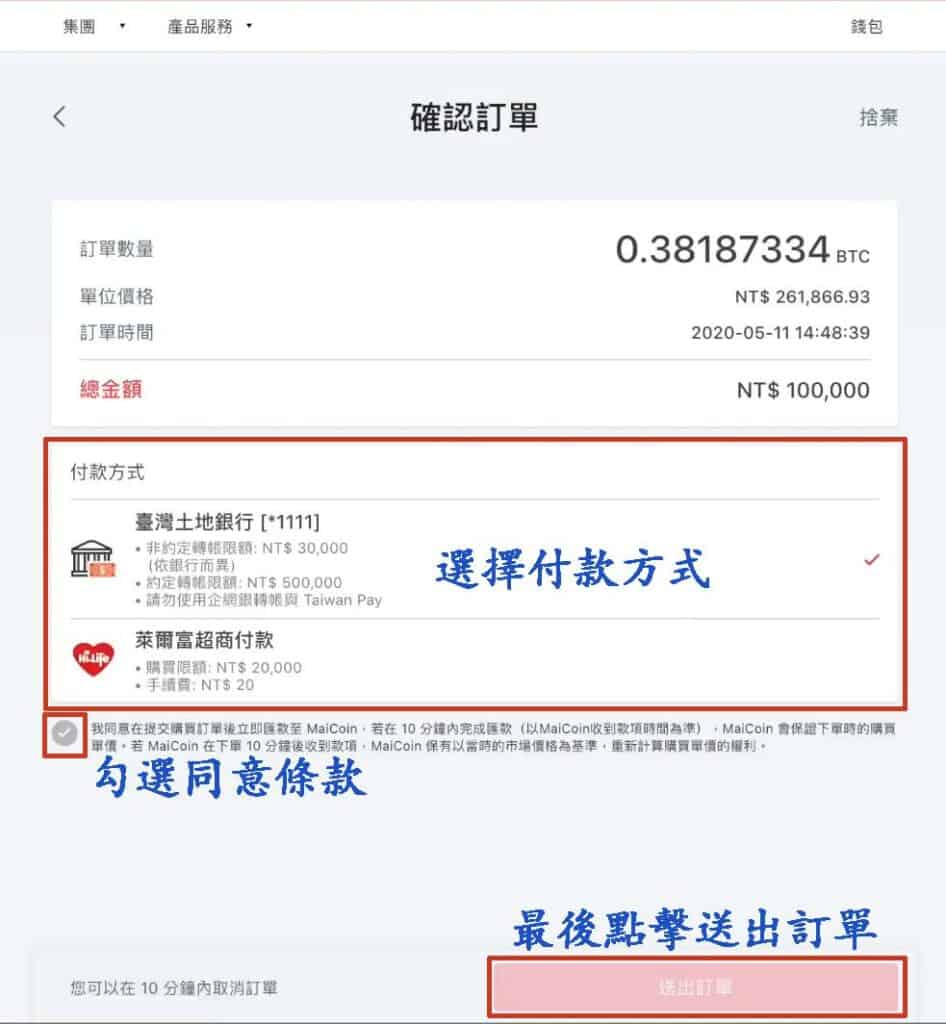Open 錢包 wallet link
The height and width of the screenshot is (1024, 946).
click(866, 26)
